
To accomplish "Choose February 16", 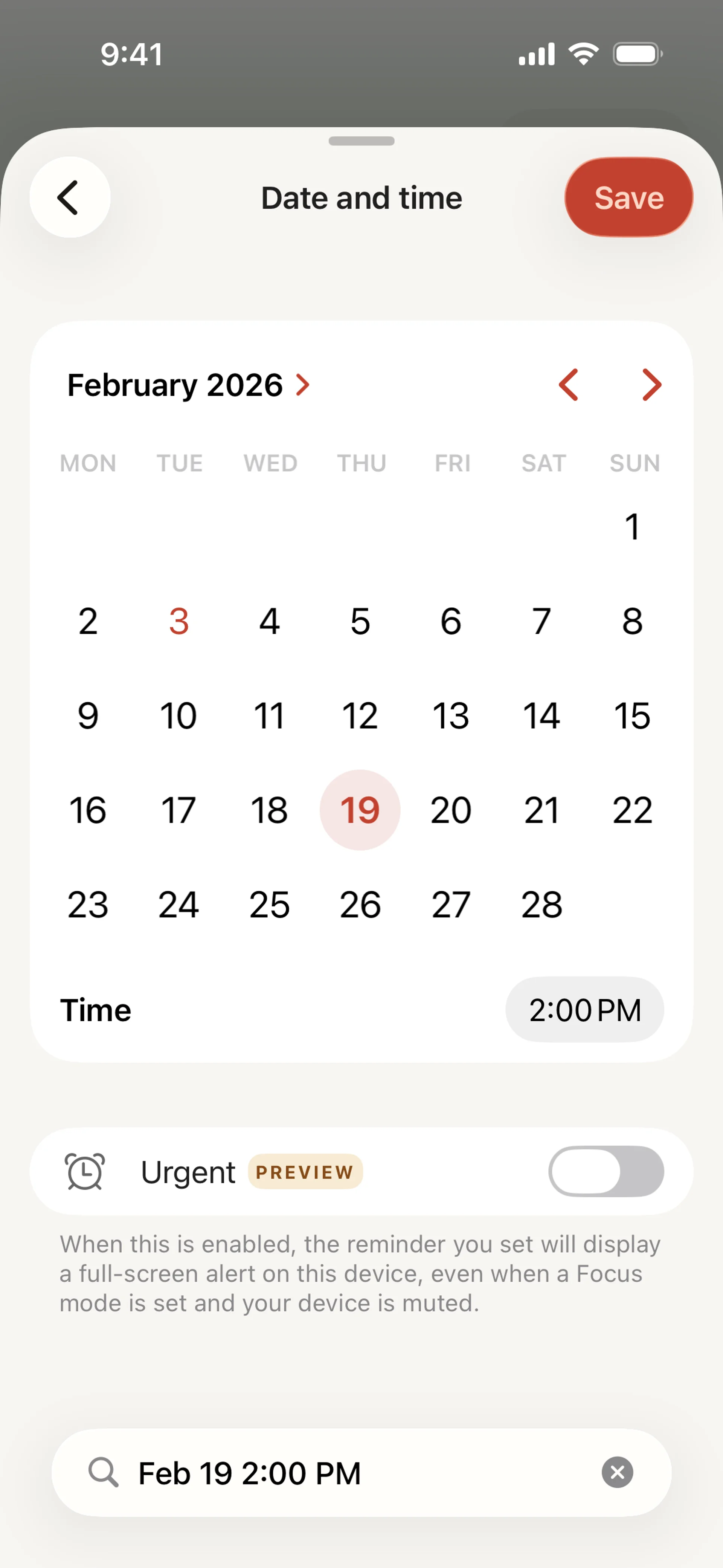I will click(x=88, y=810).
